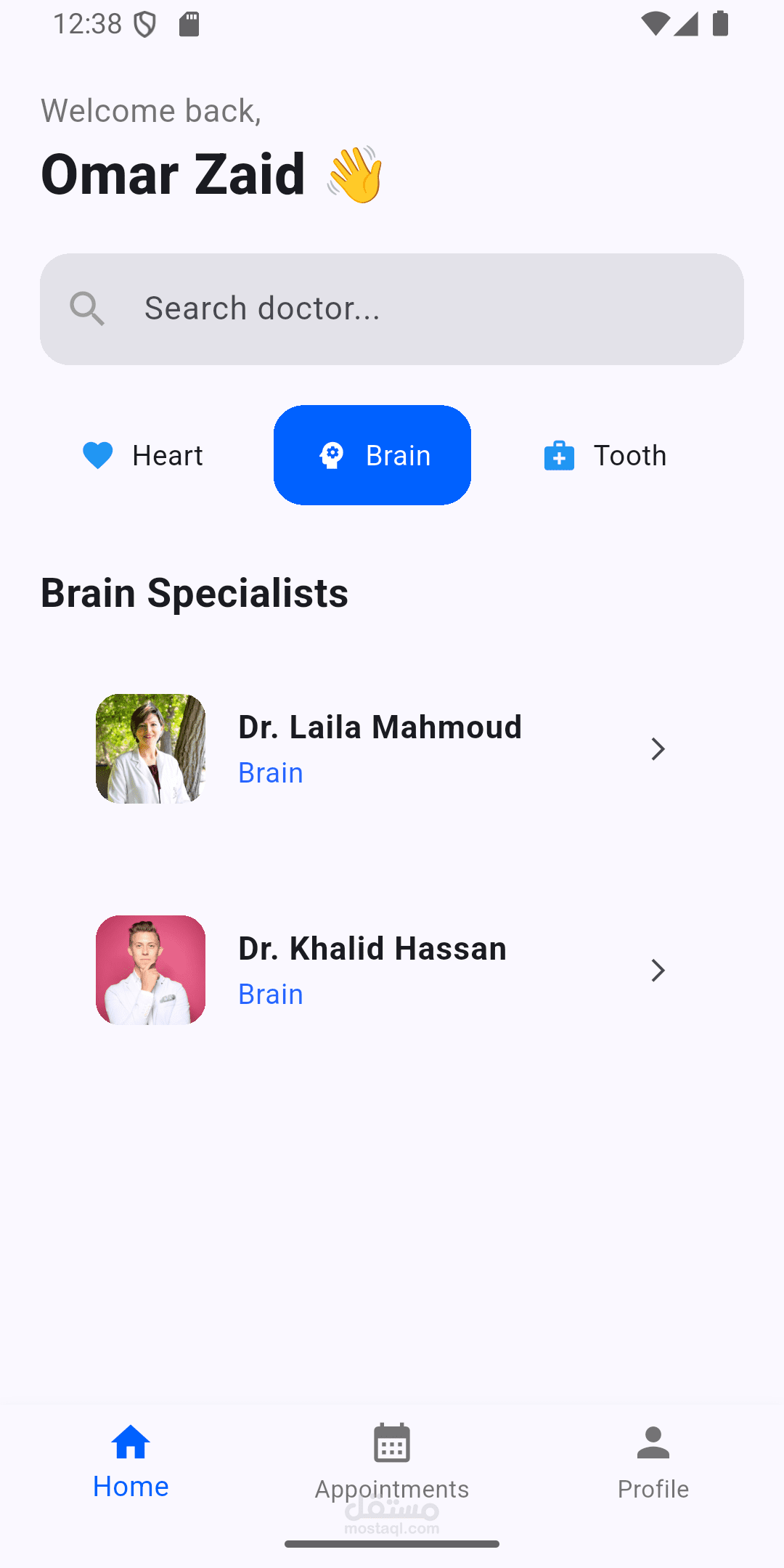Viewport: 784px width, 1568px height.
Task: Expand details for Dr. Laila Mahmoud
Action: tap(658, 748)
